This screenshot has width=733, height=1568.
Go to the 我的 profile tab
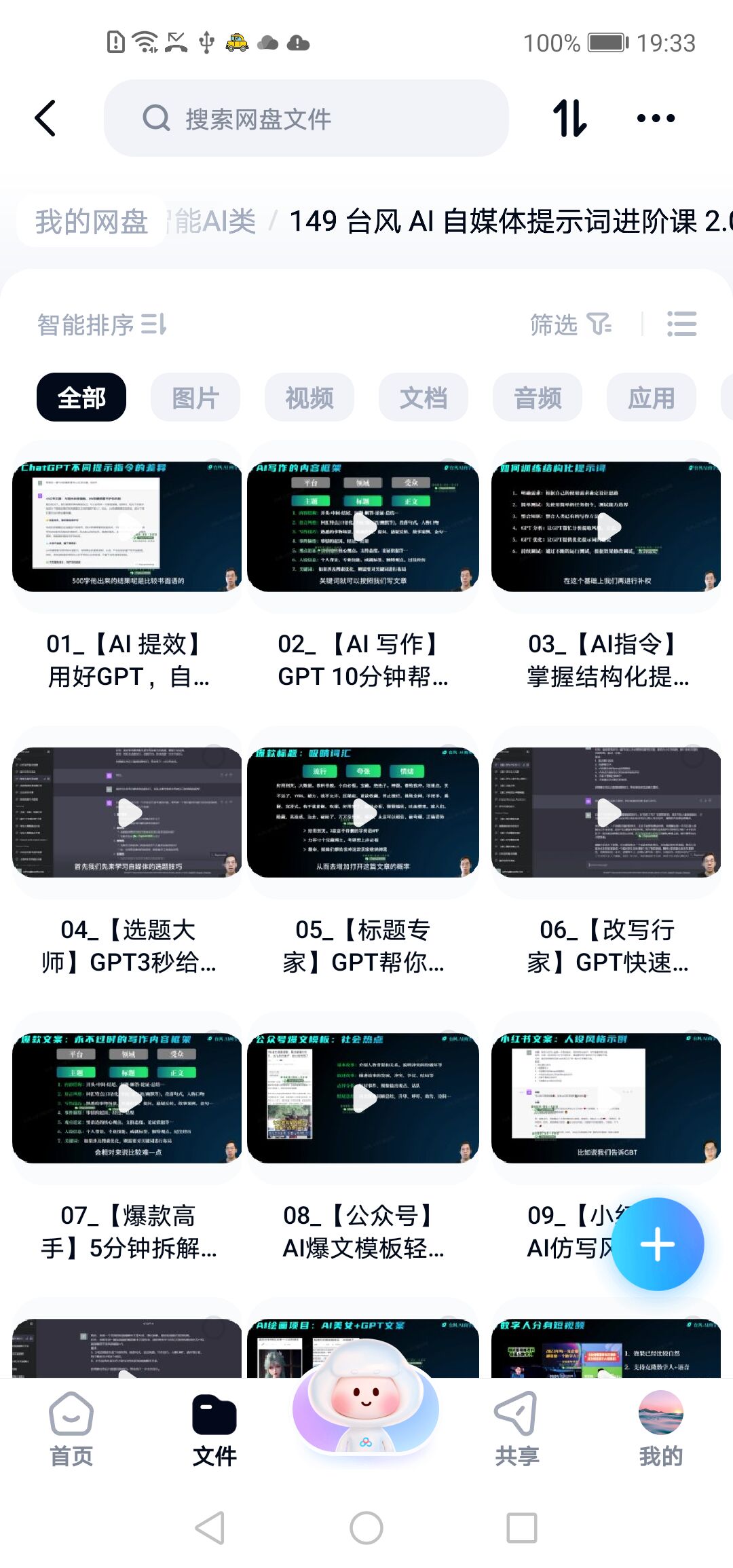coord(660,1429)
